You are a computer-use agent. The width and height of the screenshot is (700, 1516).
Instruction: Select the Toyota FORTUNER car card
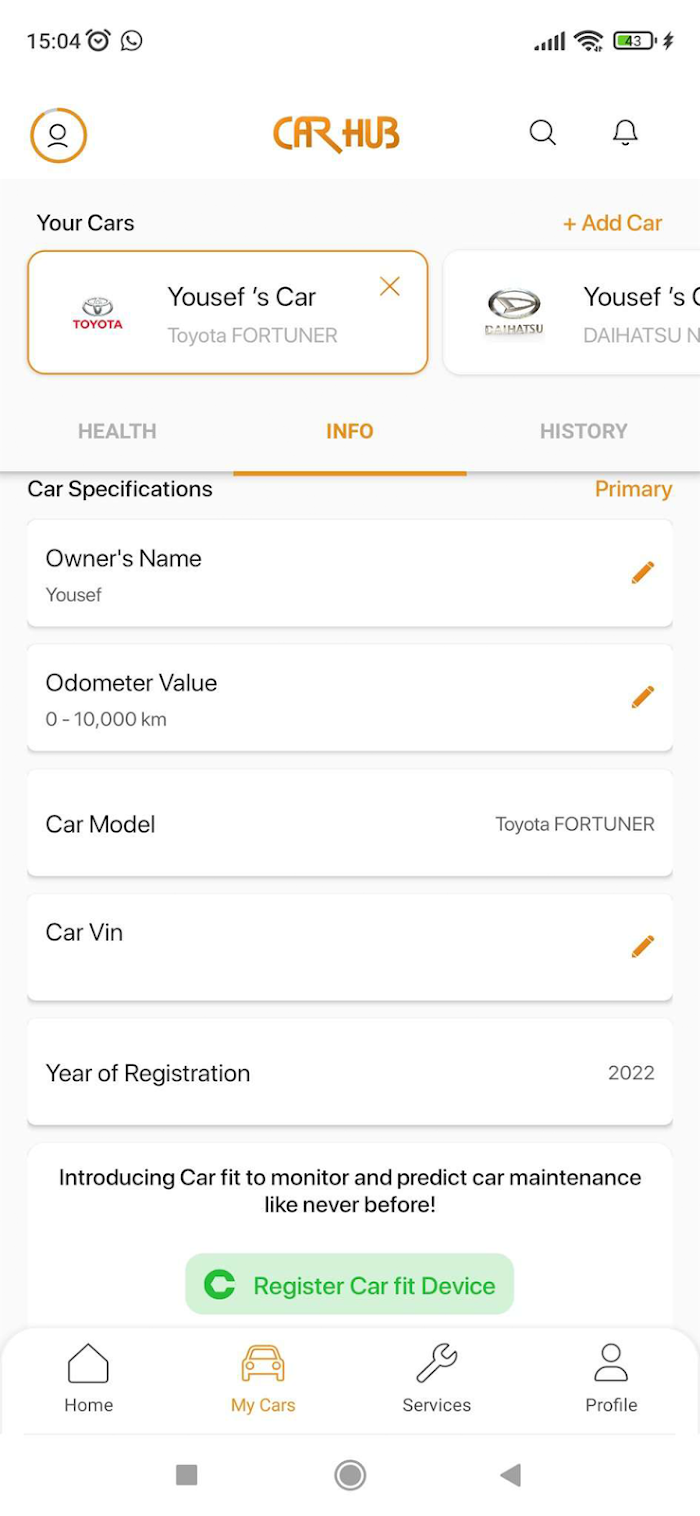click(228, 313)
